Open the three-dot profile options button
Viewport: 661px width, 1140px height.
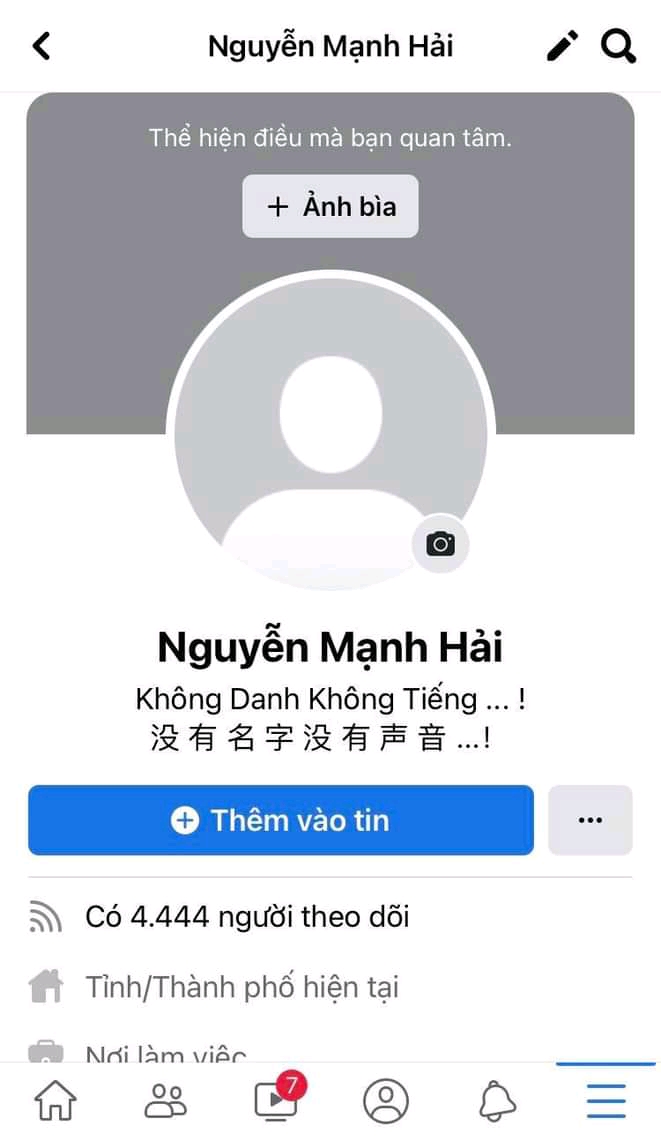point(590,820)
